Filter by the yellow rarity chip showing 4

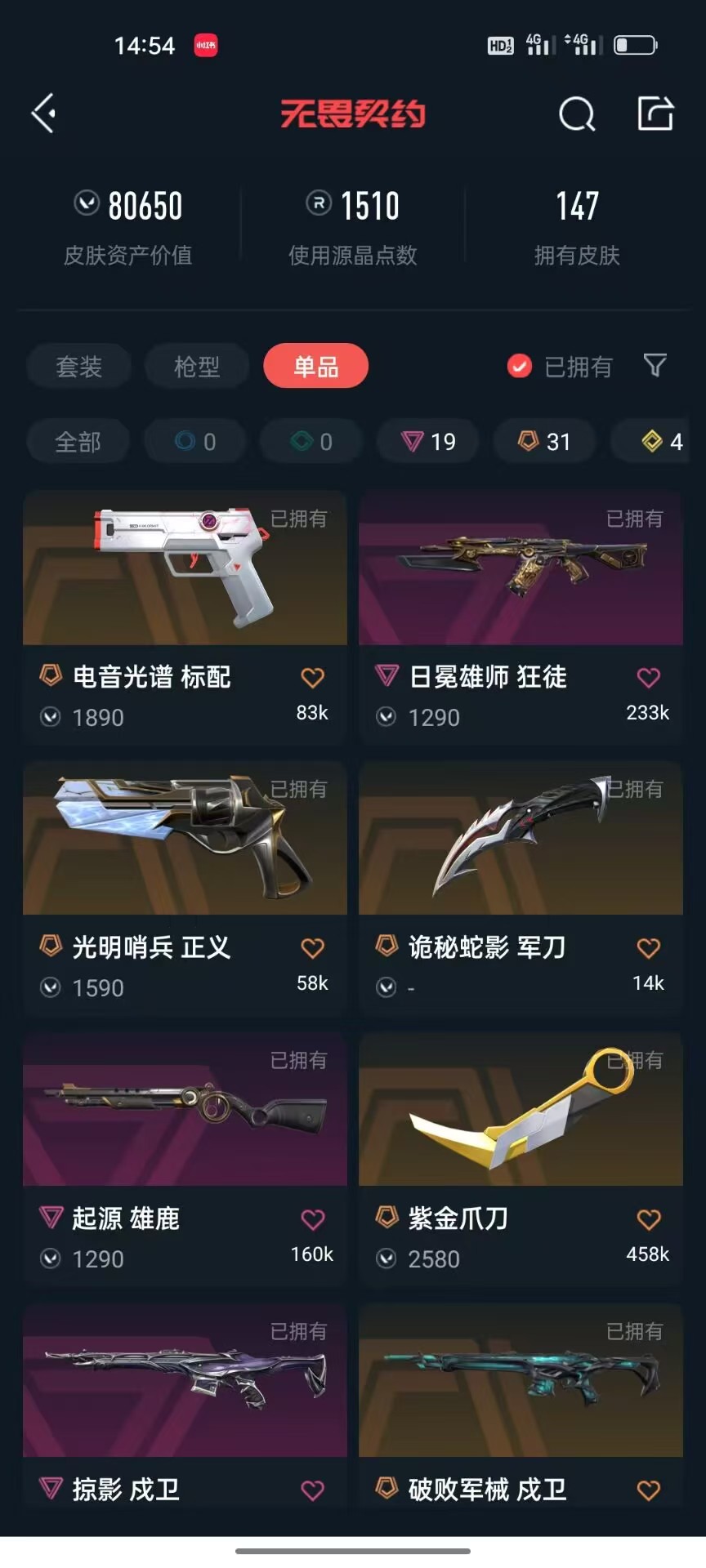(660, 442)
